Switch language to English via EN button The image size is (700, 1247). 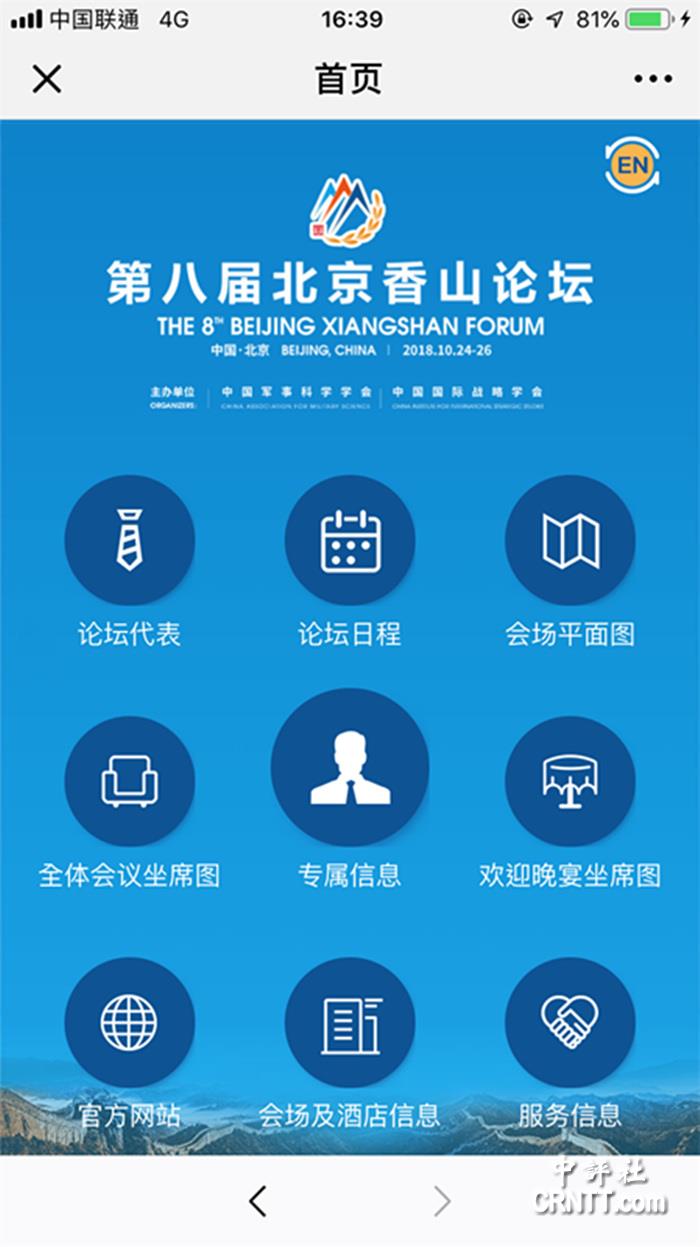632,165
